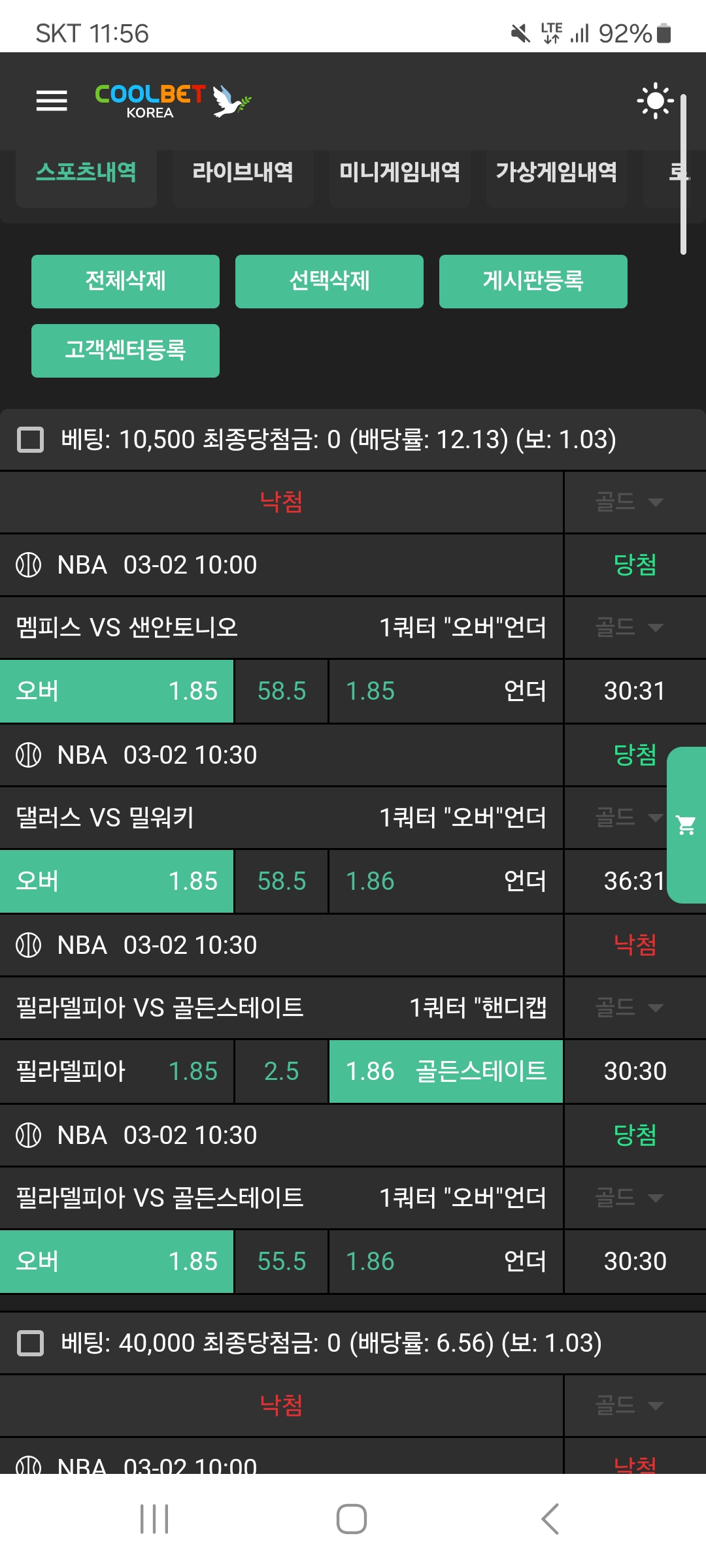Switch to the 라이브내역 tab

click(x=243, y=172)
